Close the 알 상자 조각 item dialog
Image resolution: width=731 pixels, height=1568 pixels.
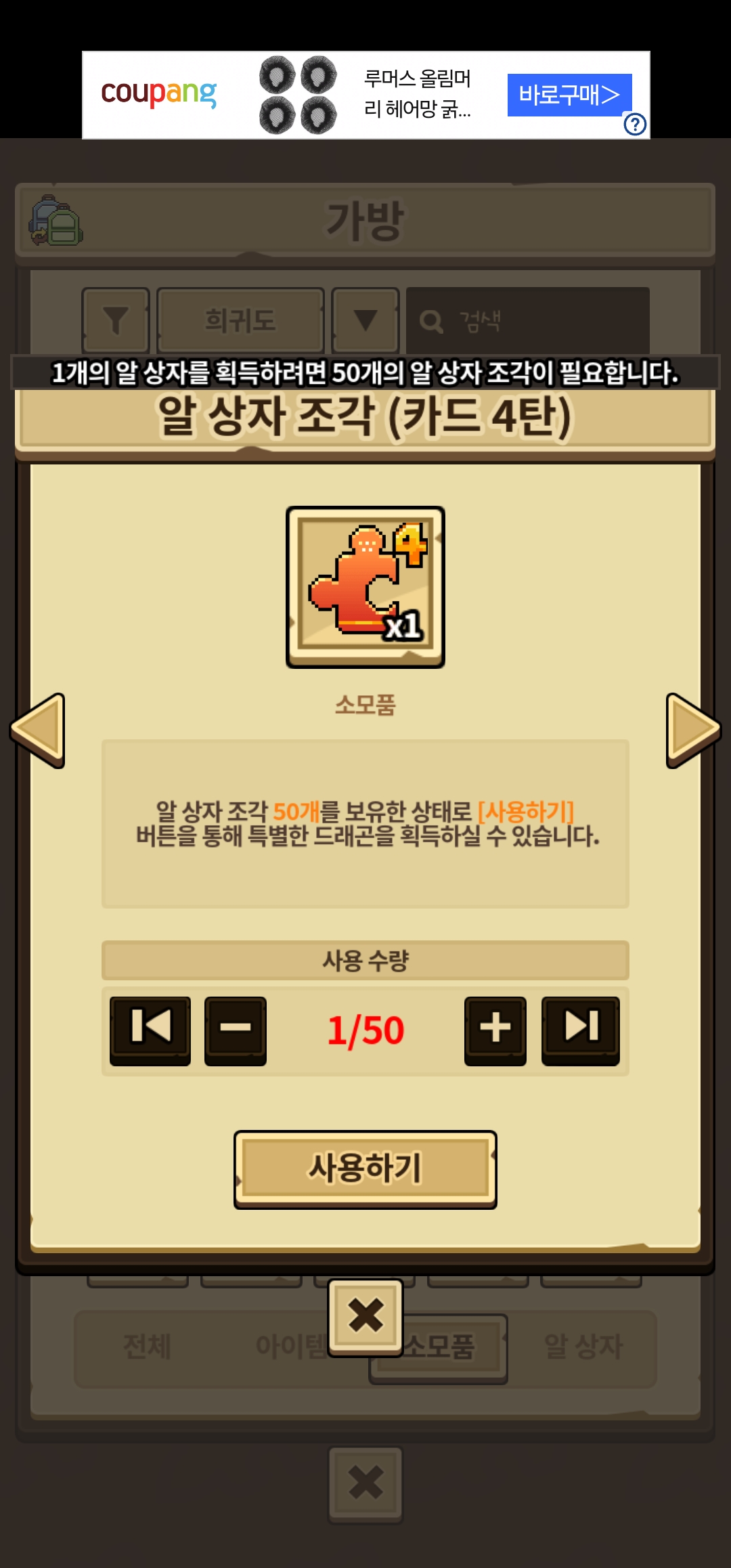(x=365, y=1317)
